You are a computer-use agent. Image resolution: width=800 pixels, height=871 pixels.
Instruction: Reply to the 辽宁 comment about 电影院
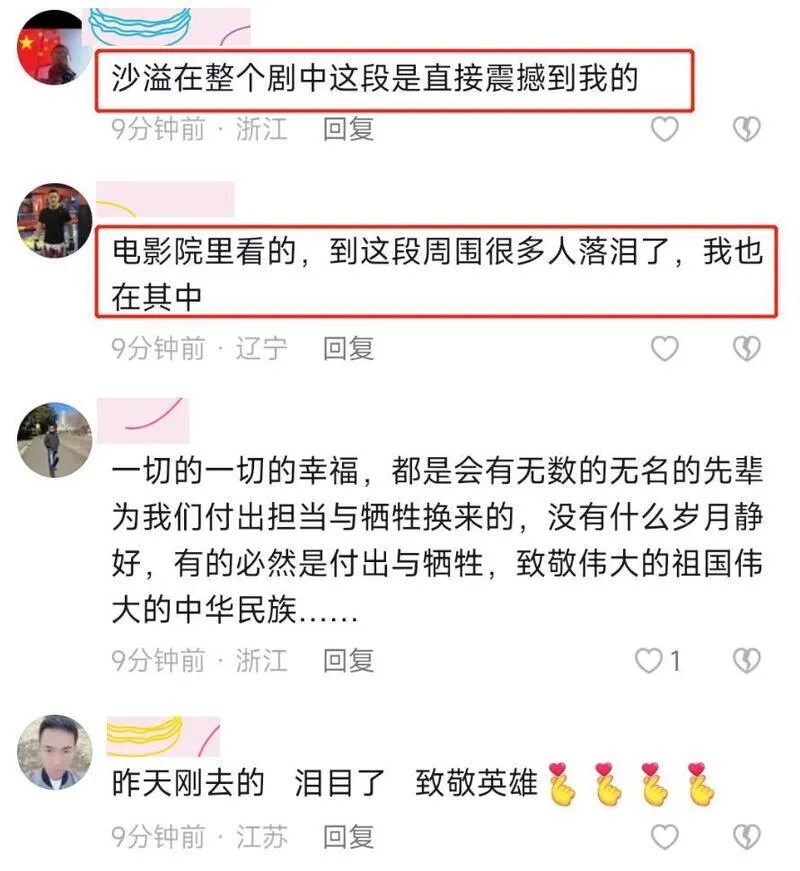(348, 348)
